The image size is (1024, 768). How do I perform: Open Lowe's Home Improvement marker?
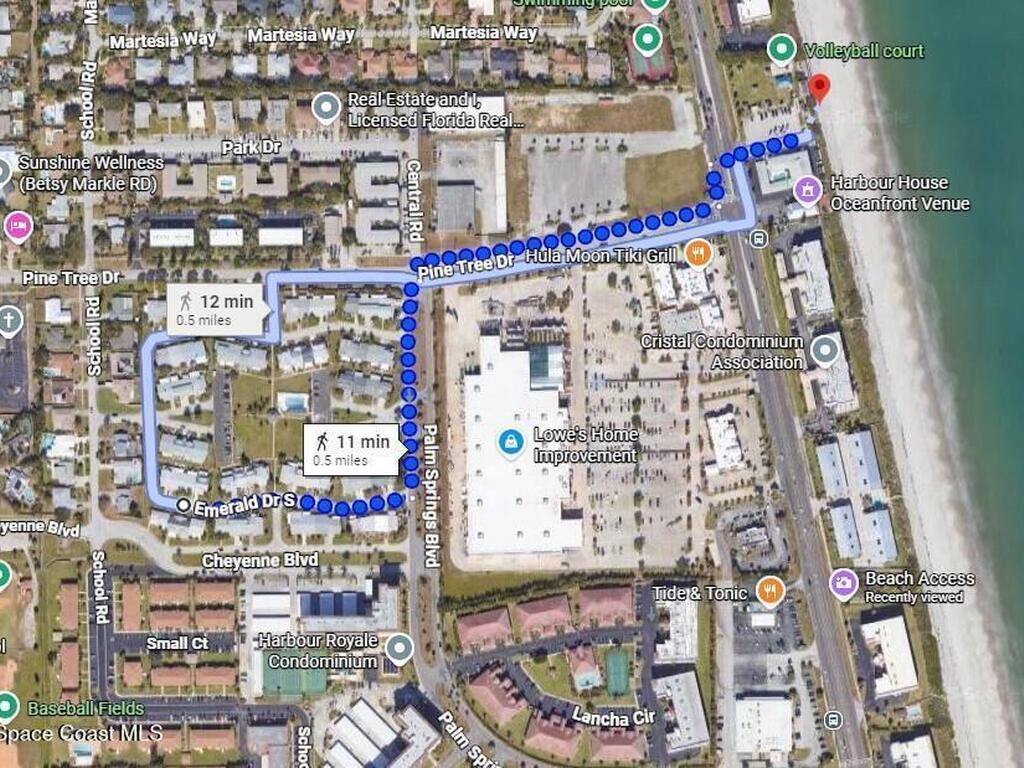(x=512, y=442)
